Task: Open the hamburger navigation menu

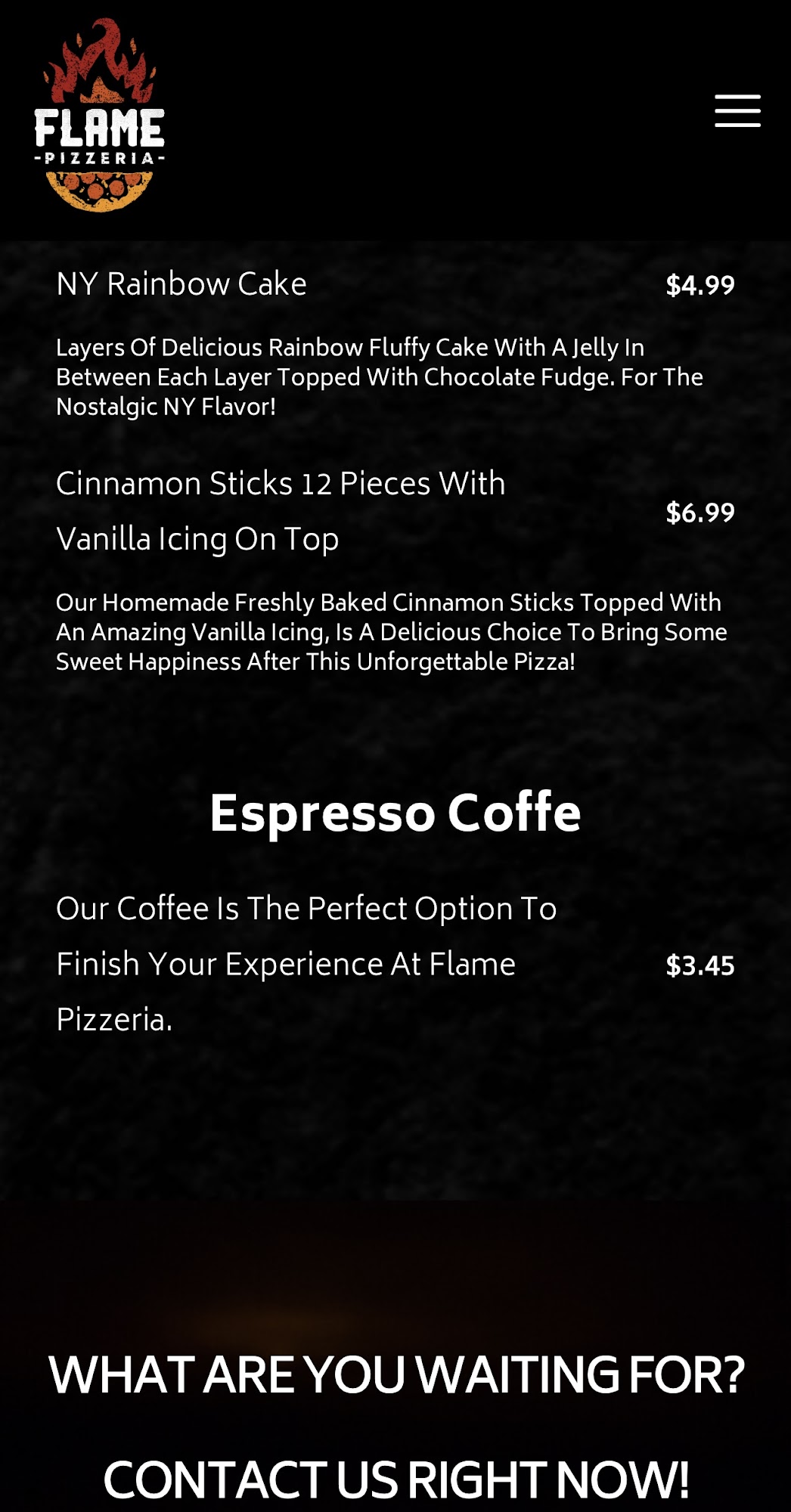Action: tap(737, 111)
